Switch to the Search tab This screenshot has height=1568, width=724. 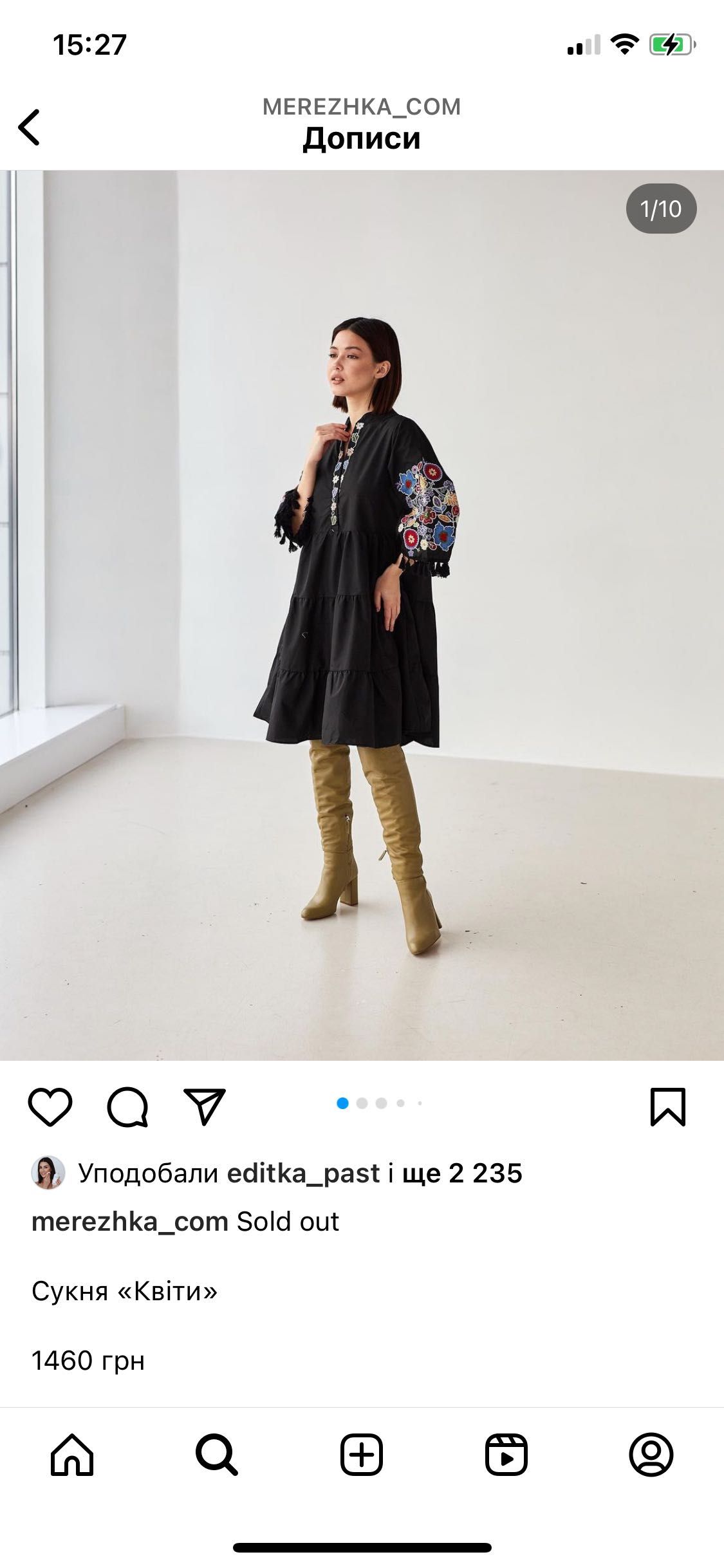[x=217, y=1455]
